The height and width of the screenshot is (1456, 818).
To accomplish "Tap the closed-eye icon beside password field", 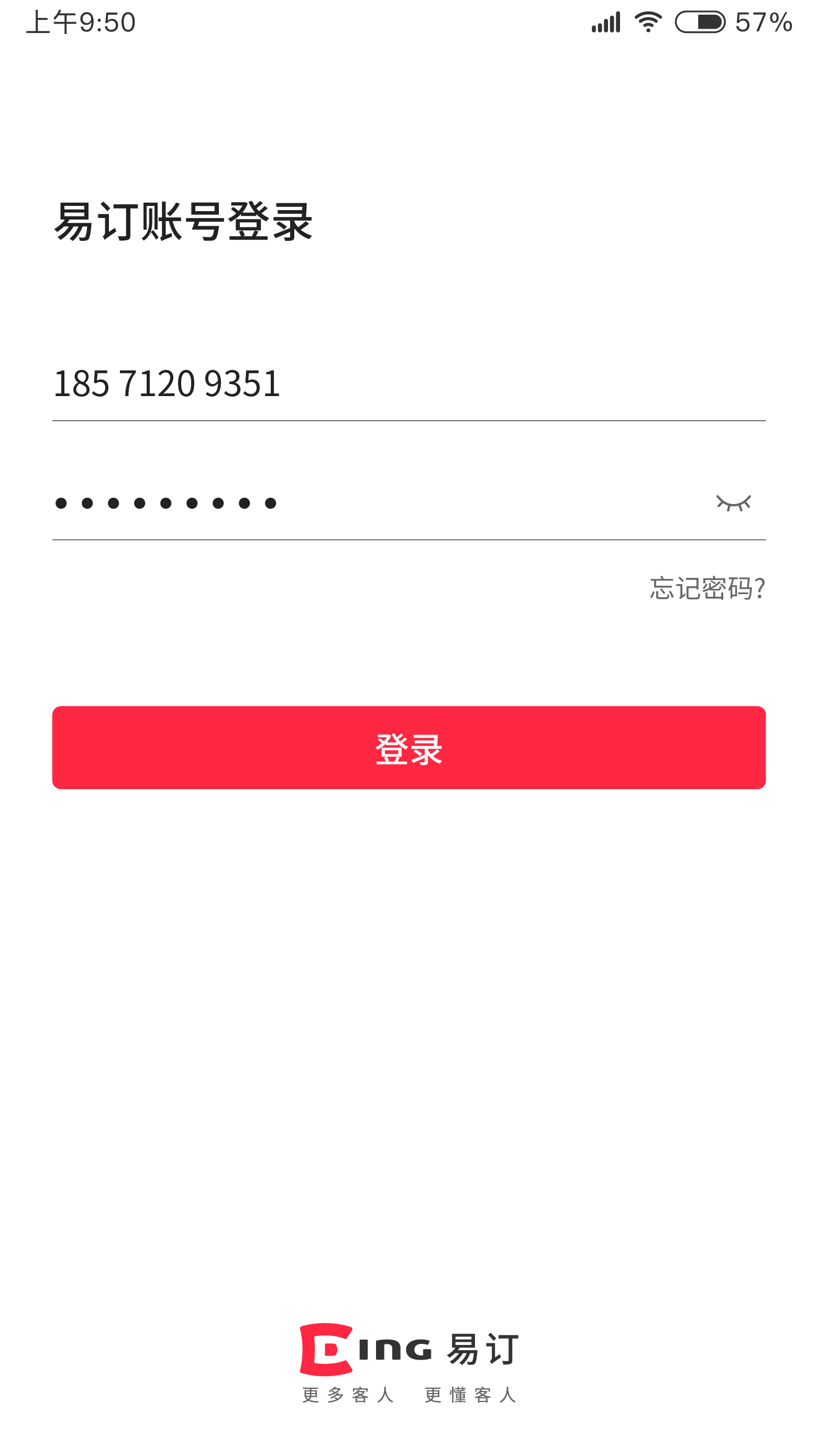I will (733, 502).
